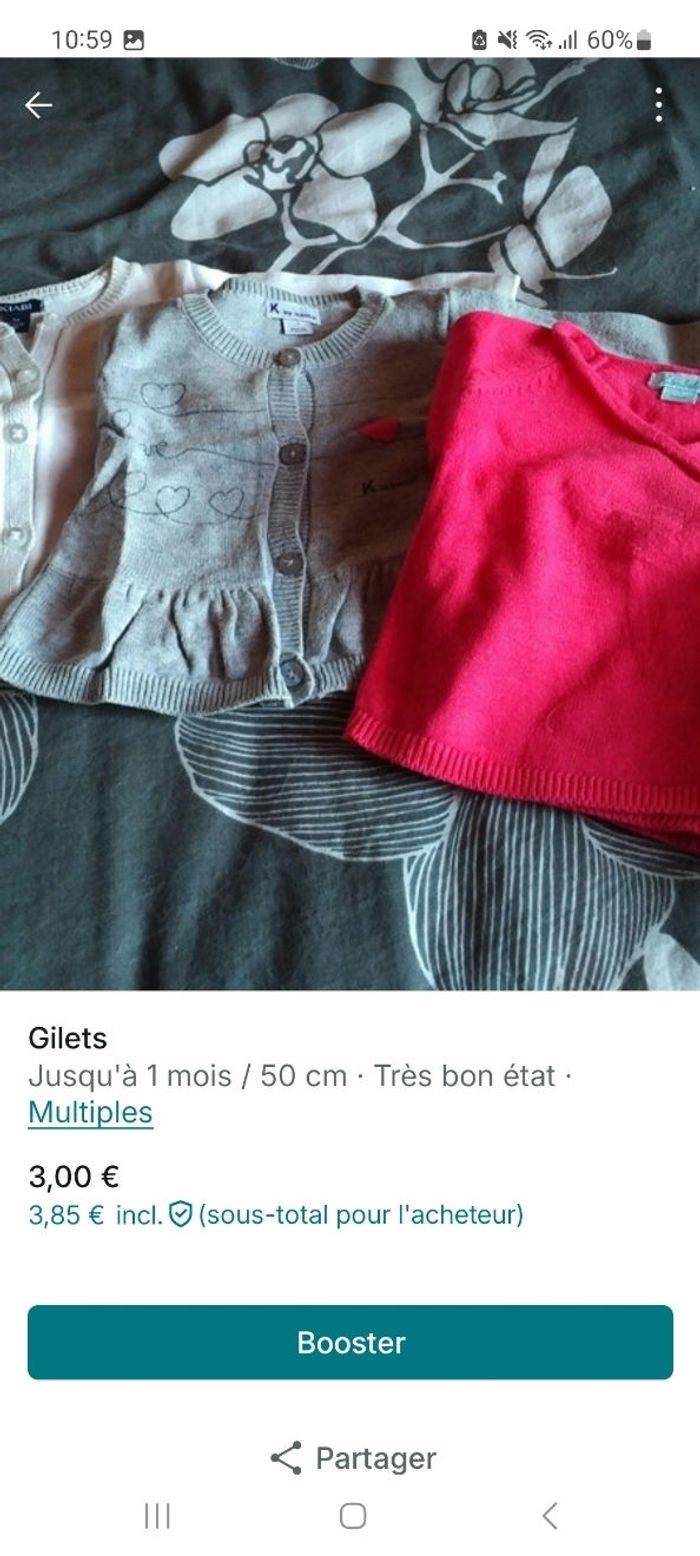700x1556 pixels.
Task: Share this listing via Partager
Action: tap(352, 1458)
